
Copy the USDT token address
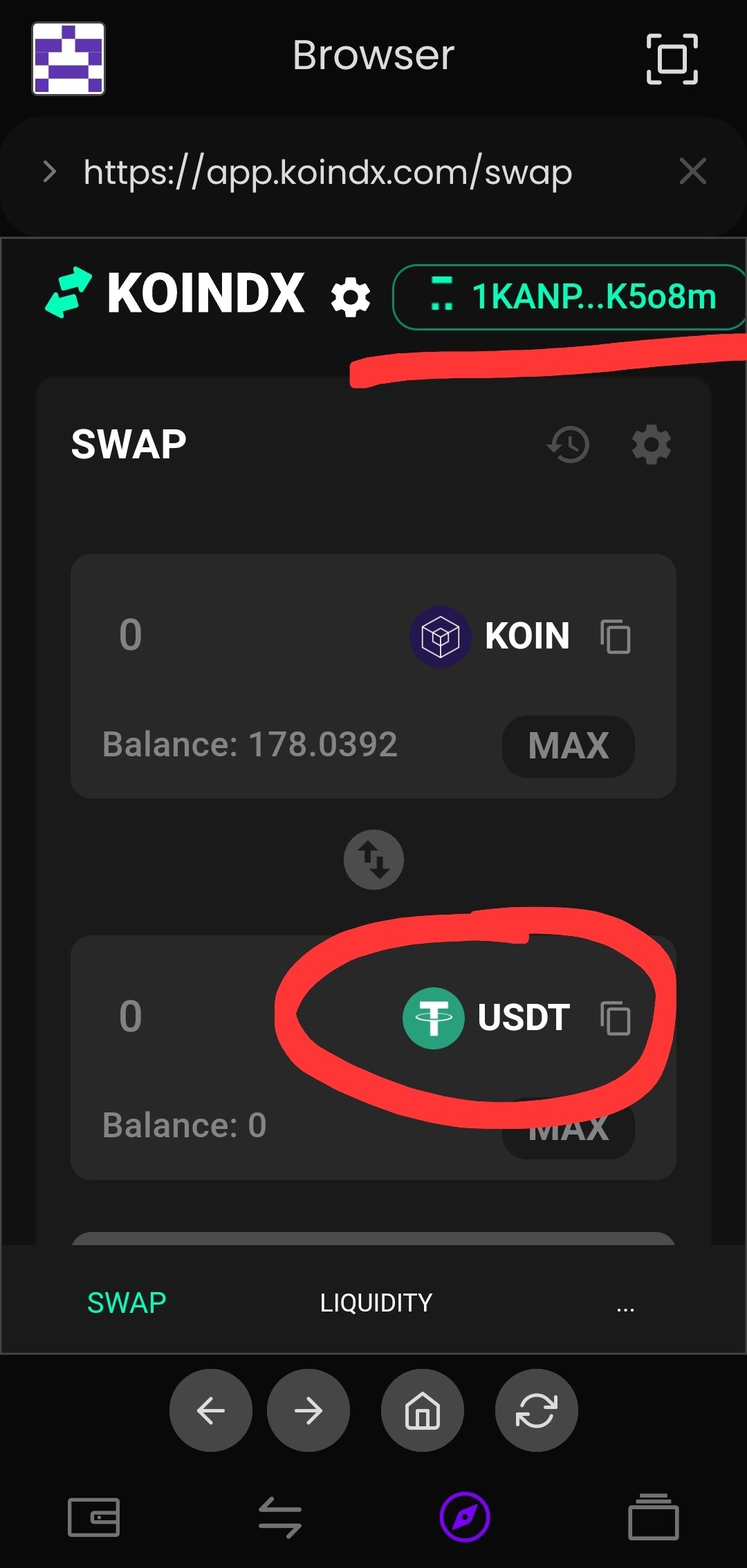tap(615, 1018)
